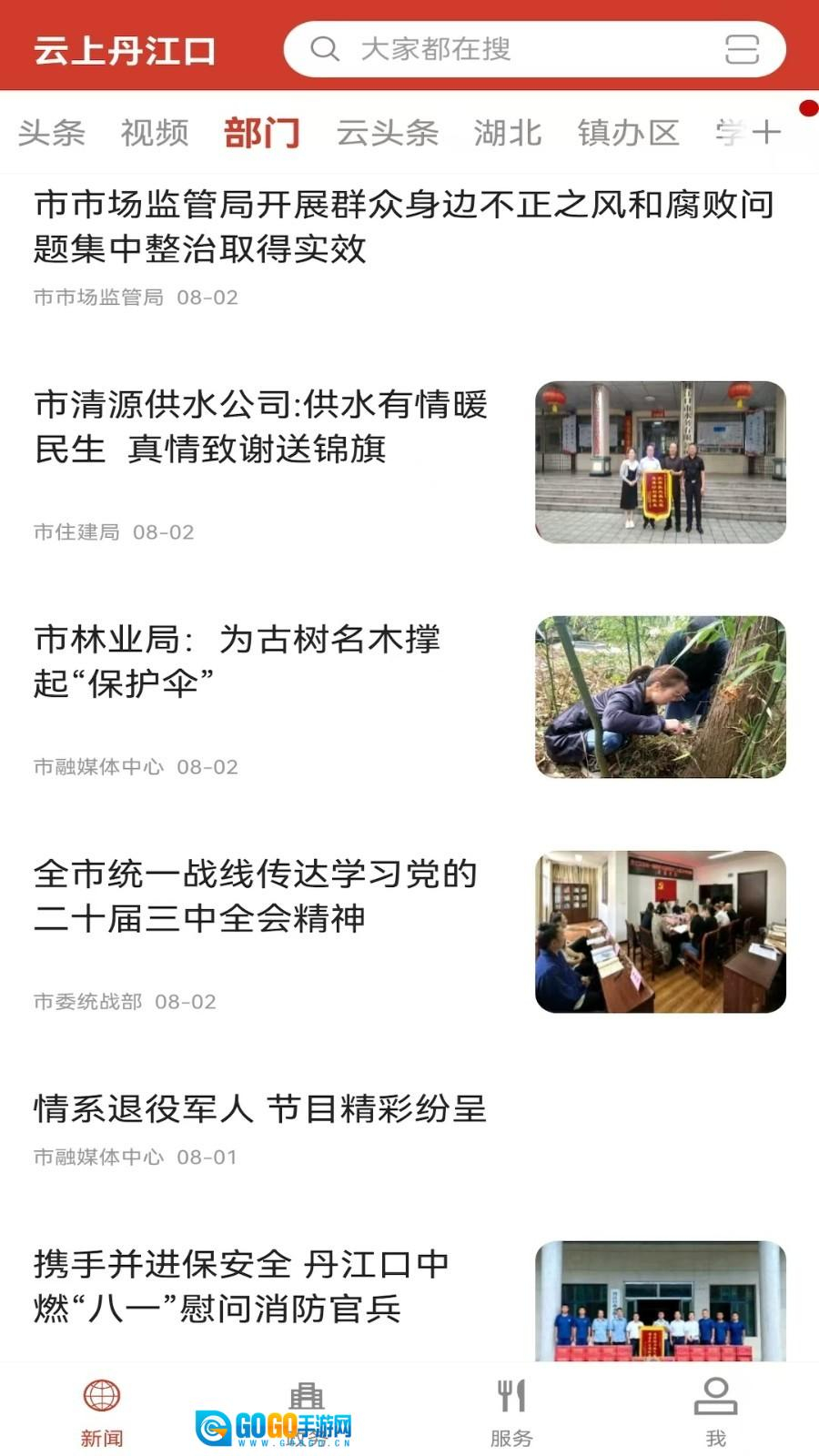Select the 云头条 tab
The height and width of the screenshot is (1456, 819).
click(x=388, y=133)
